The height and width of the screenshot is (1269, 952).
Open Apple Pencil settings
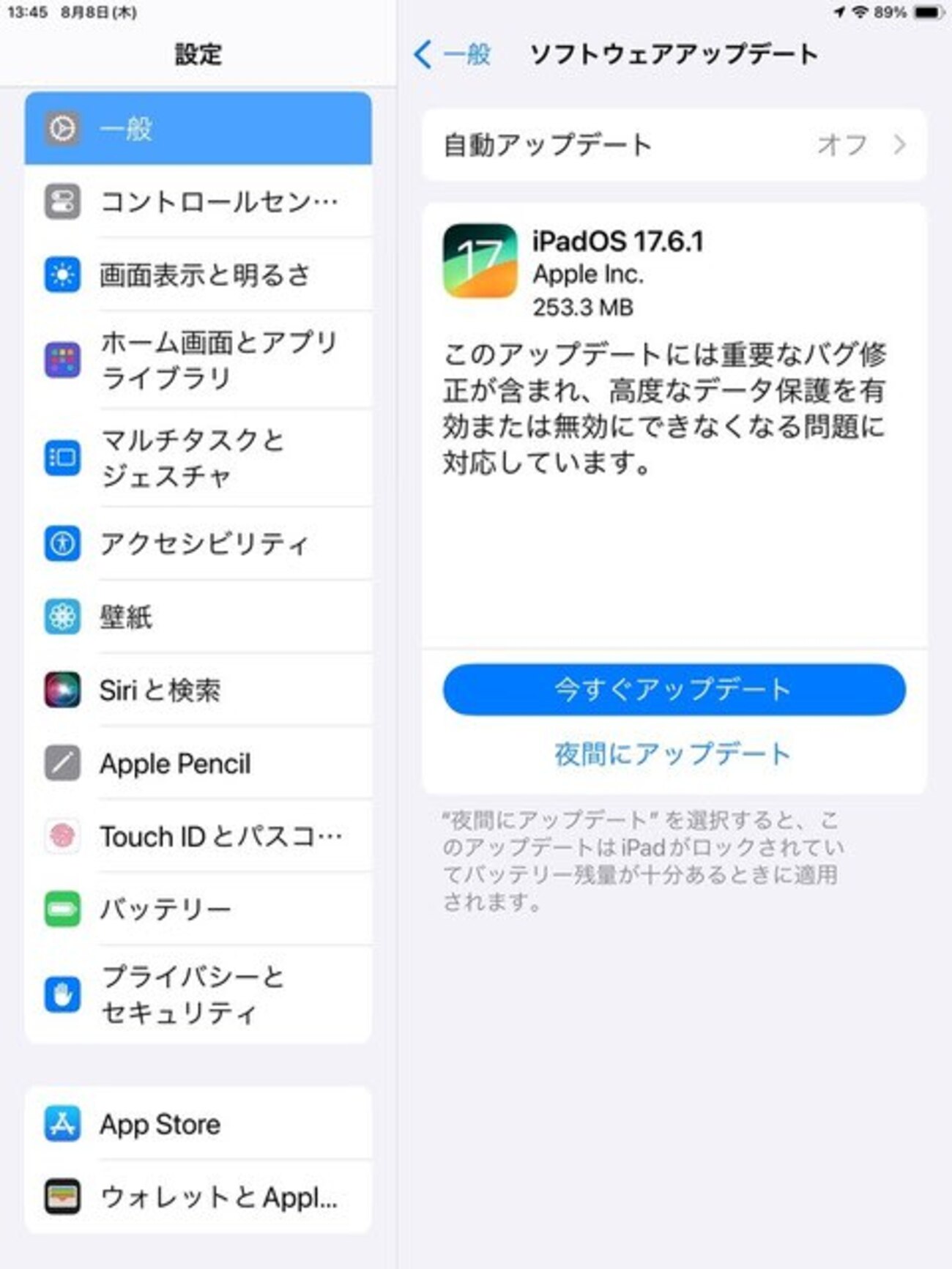click(198, 764)
